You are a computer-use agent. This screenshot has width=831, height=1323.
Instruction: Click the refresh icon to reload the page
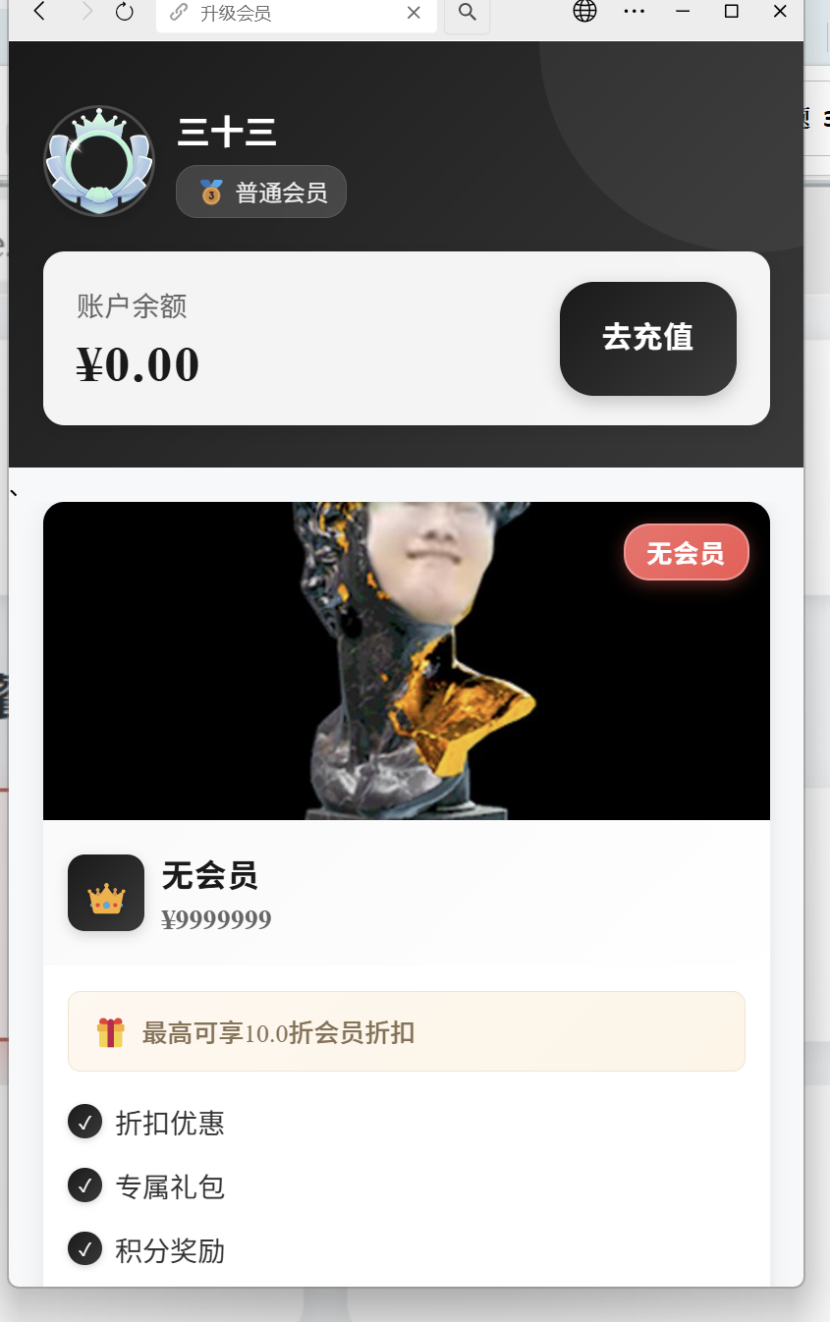(122, 13)
